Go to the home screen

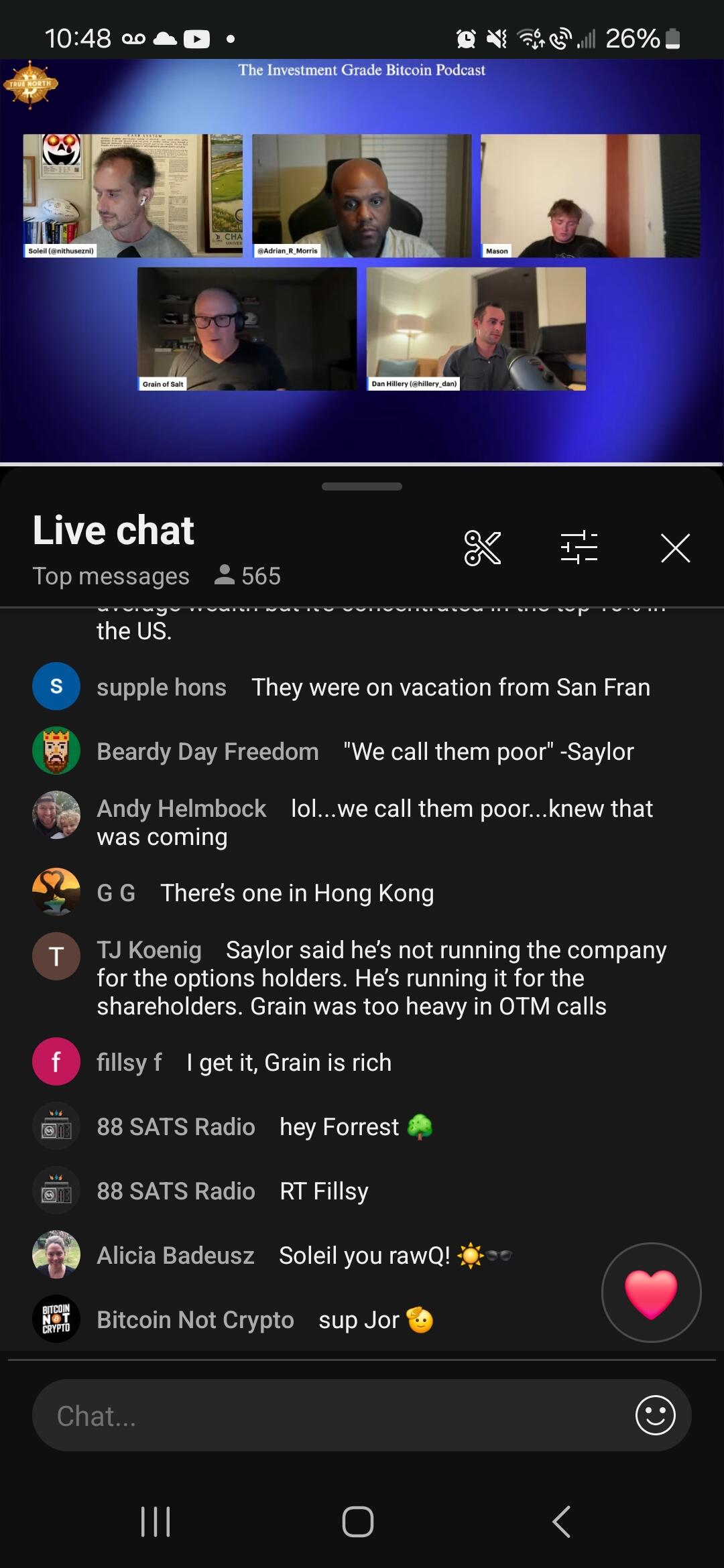click(x=358, y=1521)
